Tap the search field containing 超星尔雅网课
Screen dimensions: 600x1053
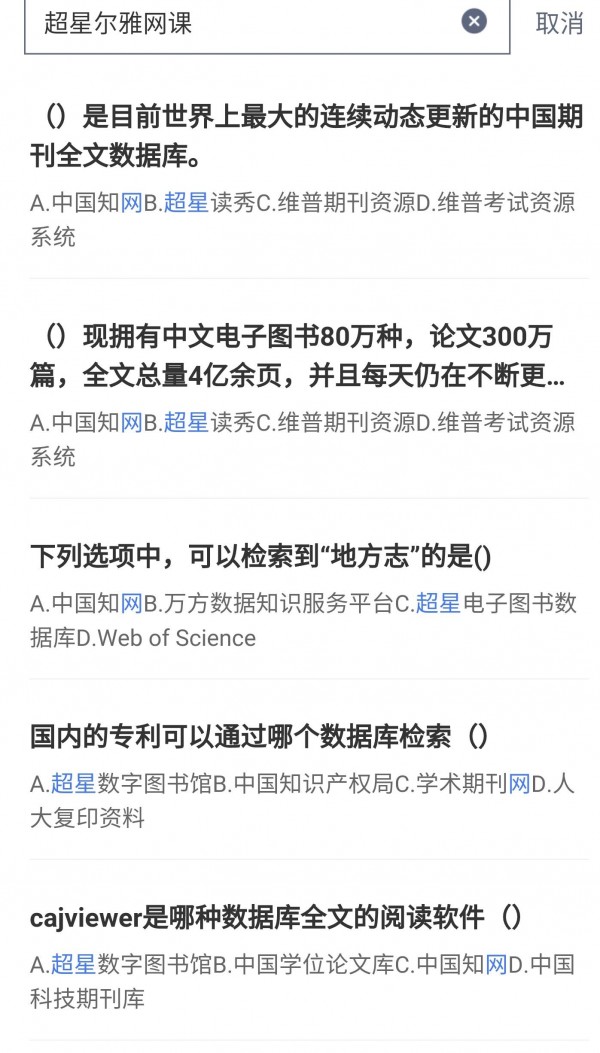tap(240, 23)
